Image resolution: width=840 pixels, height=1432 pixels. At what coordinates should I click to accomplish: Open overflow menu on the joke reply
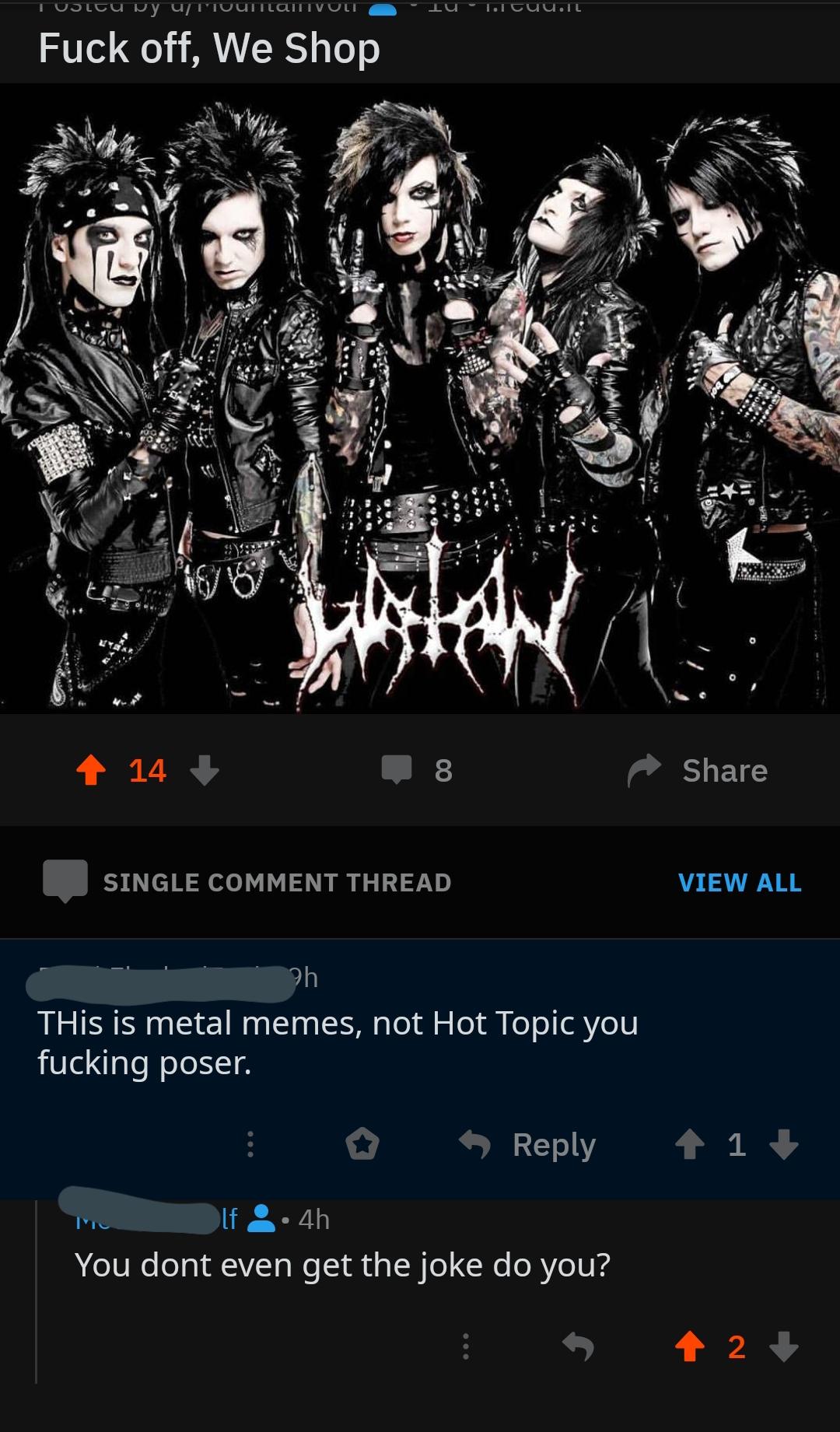point(465,1346)
